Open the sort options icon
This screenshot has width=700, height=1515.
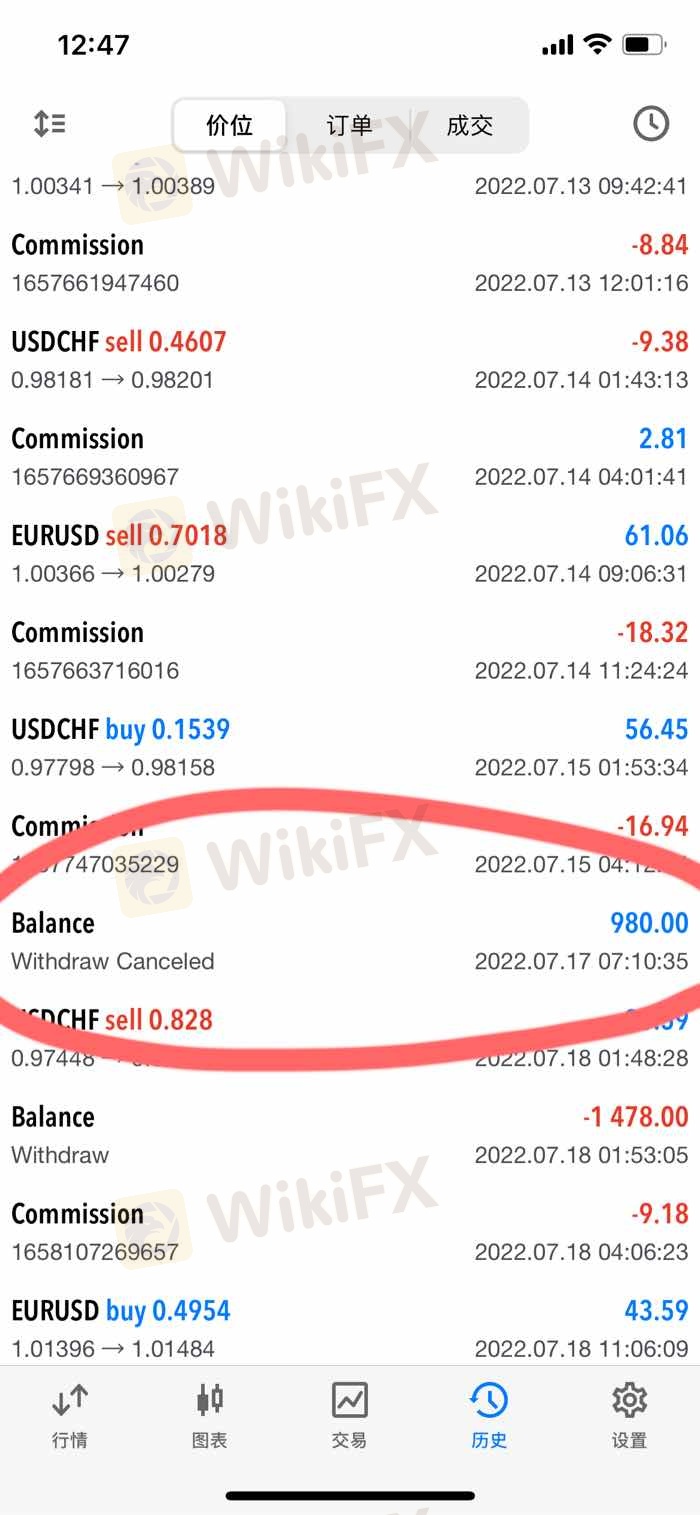click(49, 124)
